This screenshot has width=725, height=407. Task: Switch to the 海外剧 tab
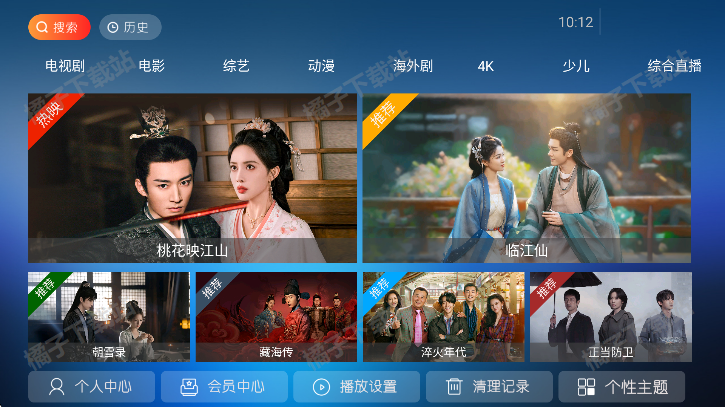tap(412, 66)
